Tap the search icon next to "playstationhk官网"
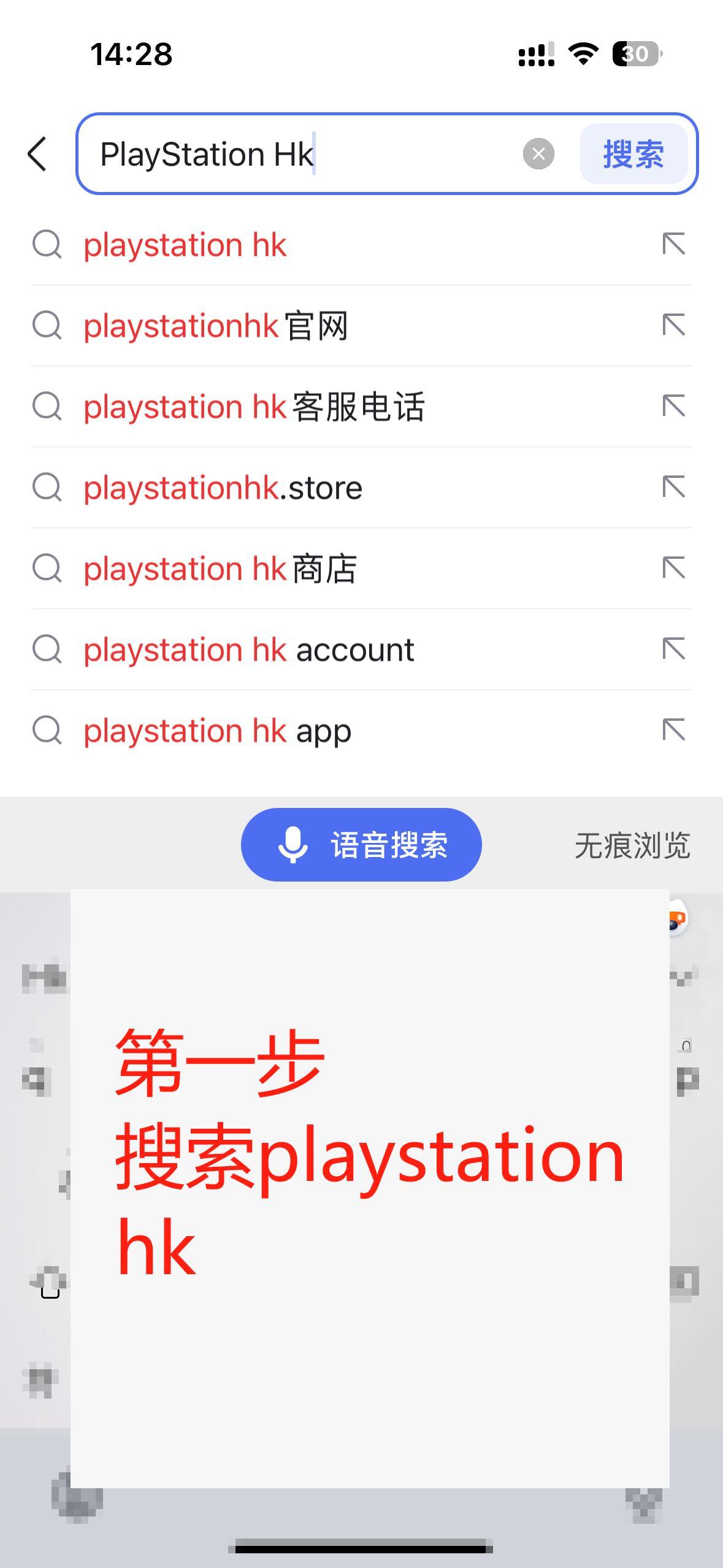The height and width of the screenshot is (1568, 723). point(47,325)
